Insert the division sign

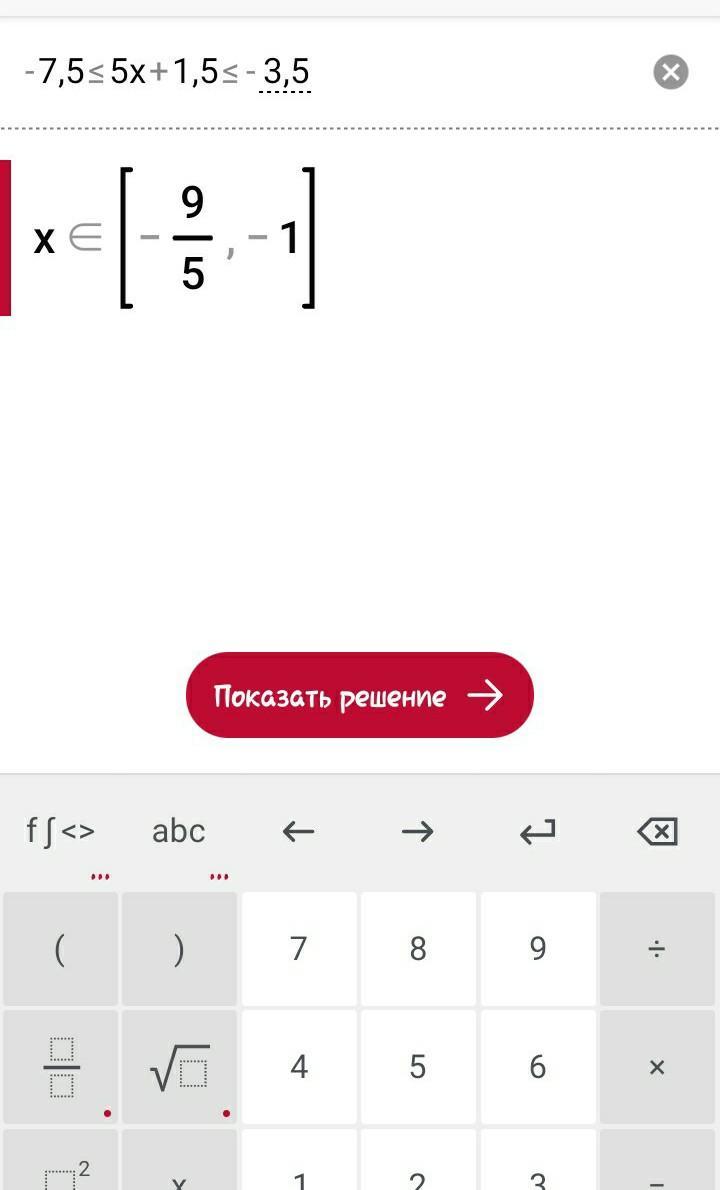coord(657,948)
